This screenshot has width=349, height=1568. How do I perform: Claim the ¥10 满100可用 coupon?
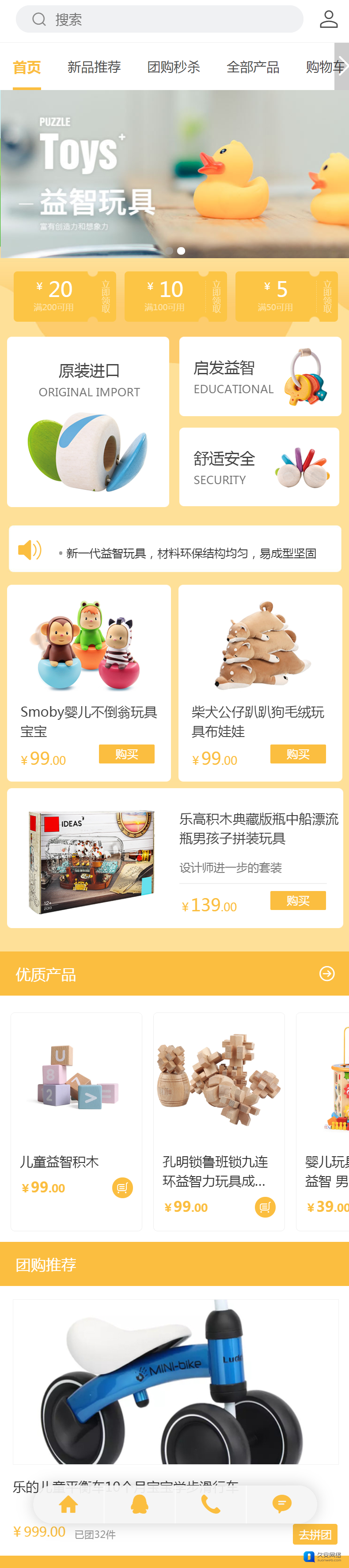pos(216,297)
